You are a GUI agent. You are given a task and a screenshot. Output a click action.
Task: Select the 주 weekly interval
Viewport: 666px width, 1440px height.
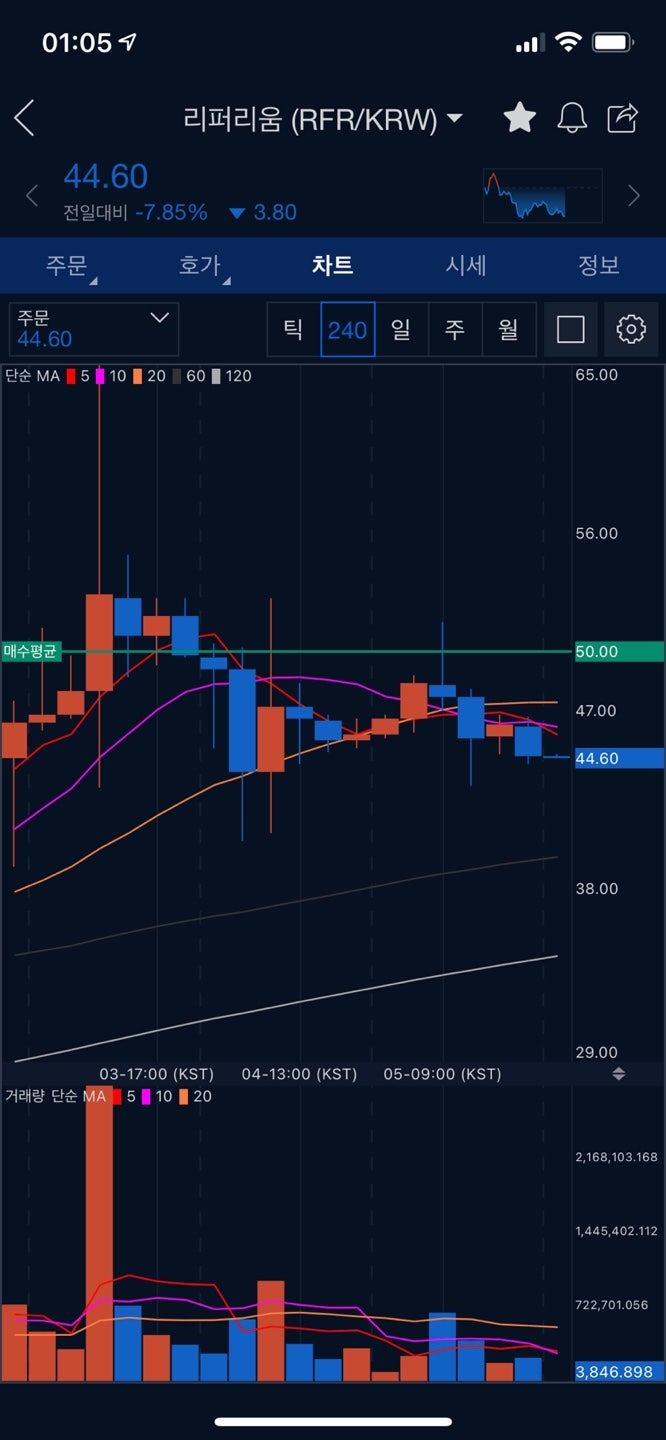point(455,329)
